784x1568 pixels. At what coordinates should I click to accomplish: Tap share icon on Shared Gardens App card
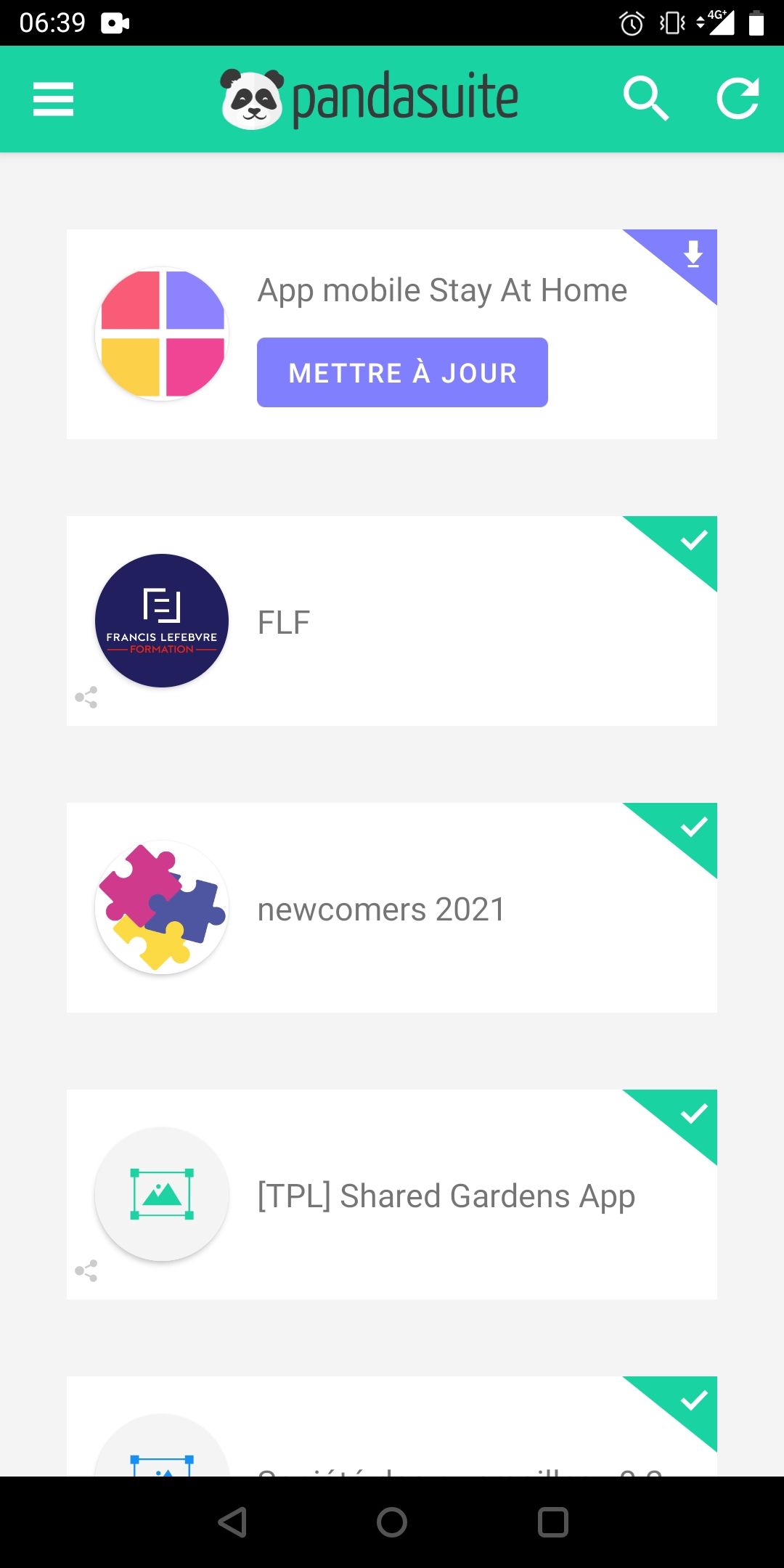pos(86,1271)
